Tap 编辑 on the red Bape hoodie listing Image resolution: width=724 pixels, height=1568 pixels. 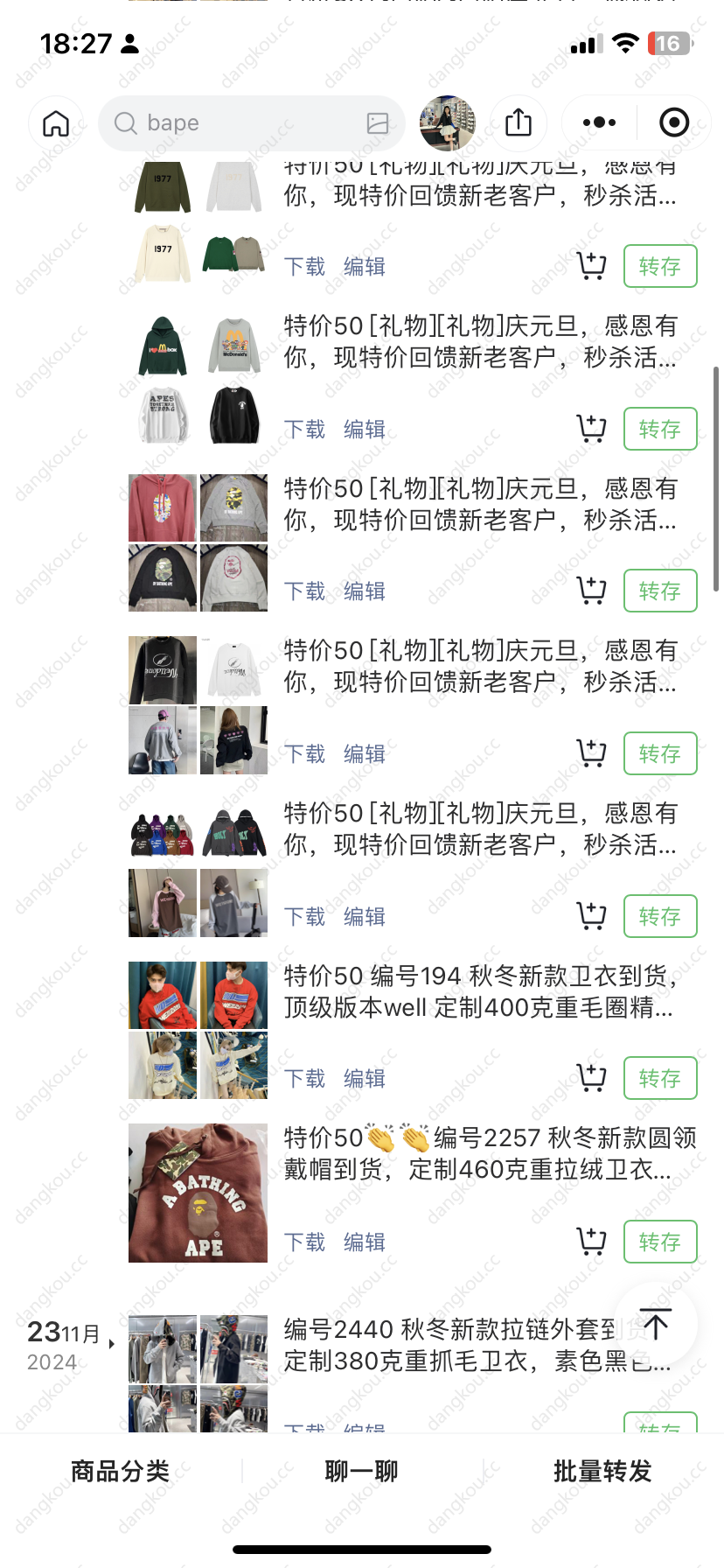(x=365, y=591)
